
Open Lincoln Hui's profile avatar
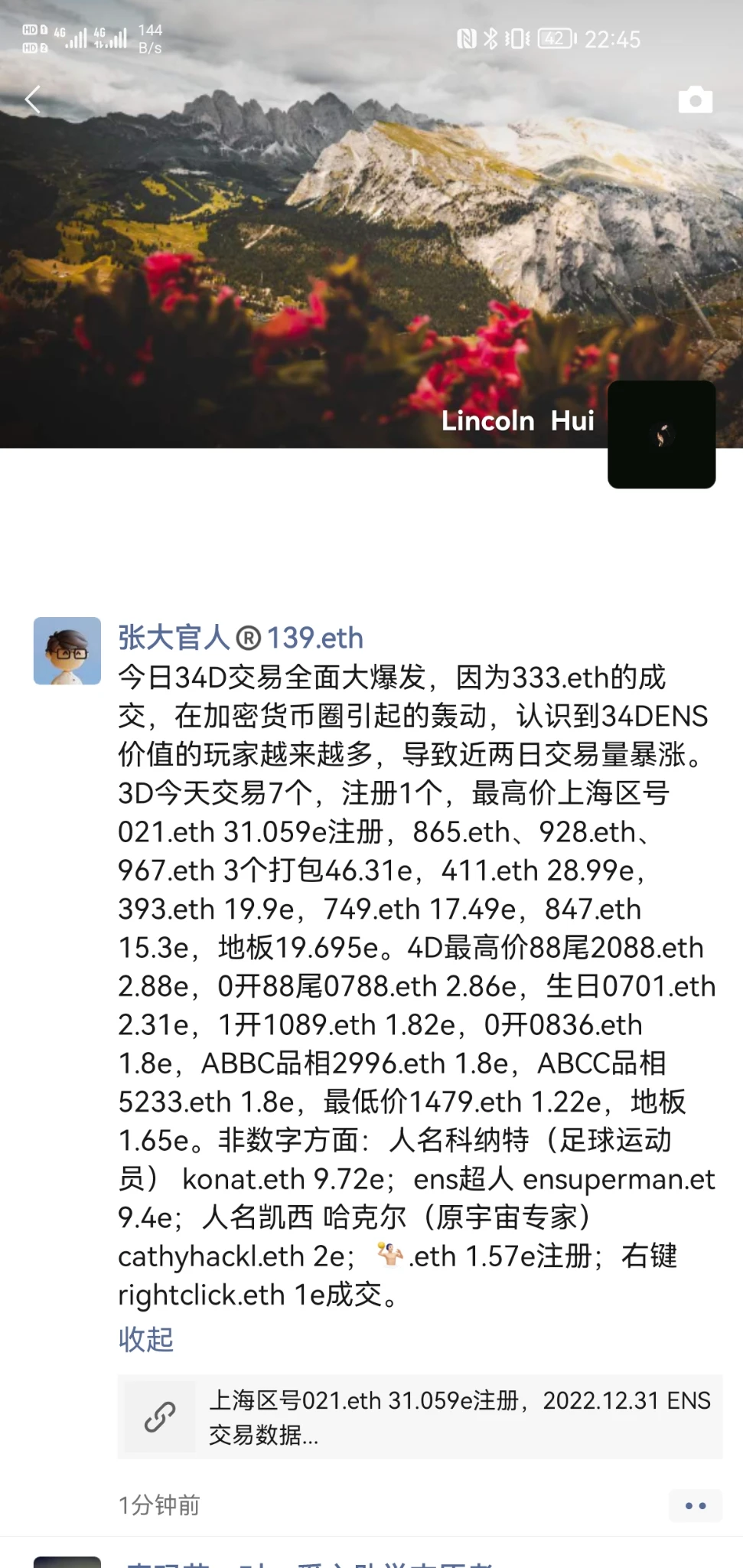pyautogui.click(x=661, y=434)
